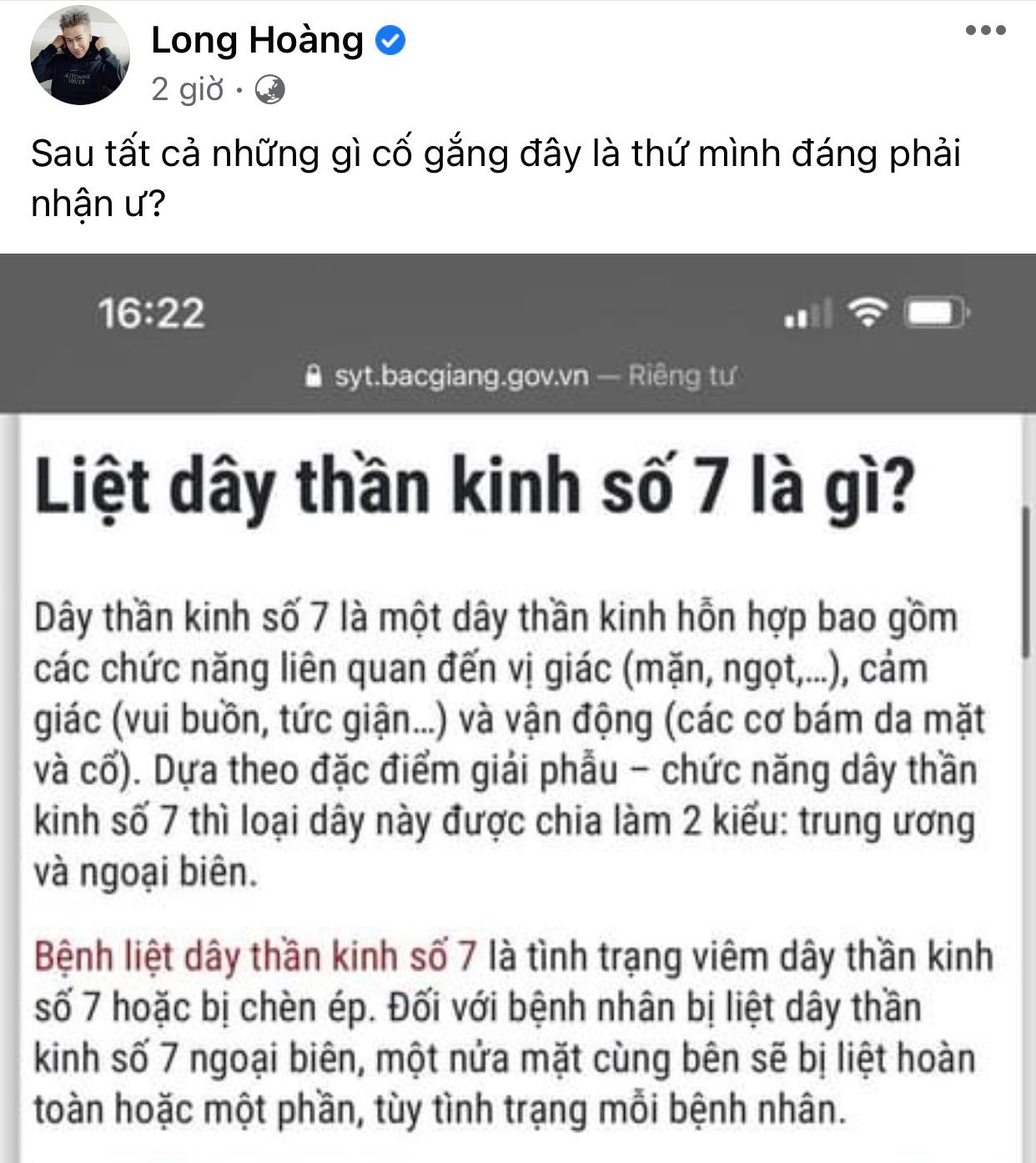Click the battery icon in the status bar

(x=934, y=311)
